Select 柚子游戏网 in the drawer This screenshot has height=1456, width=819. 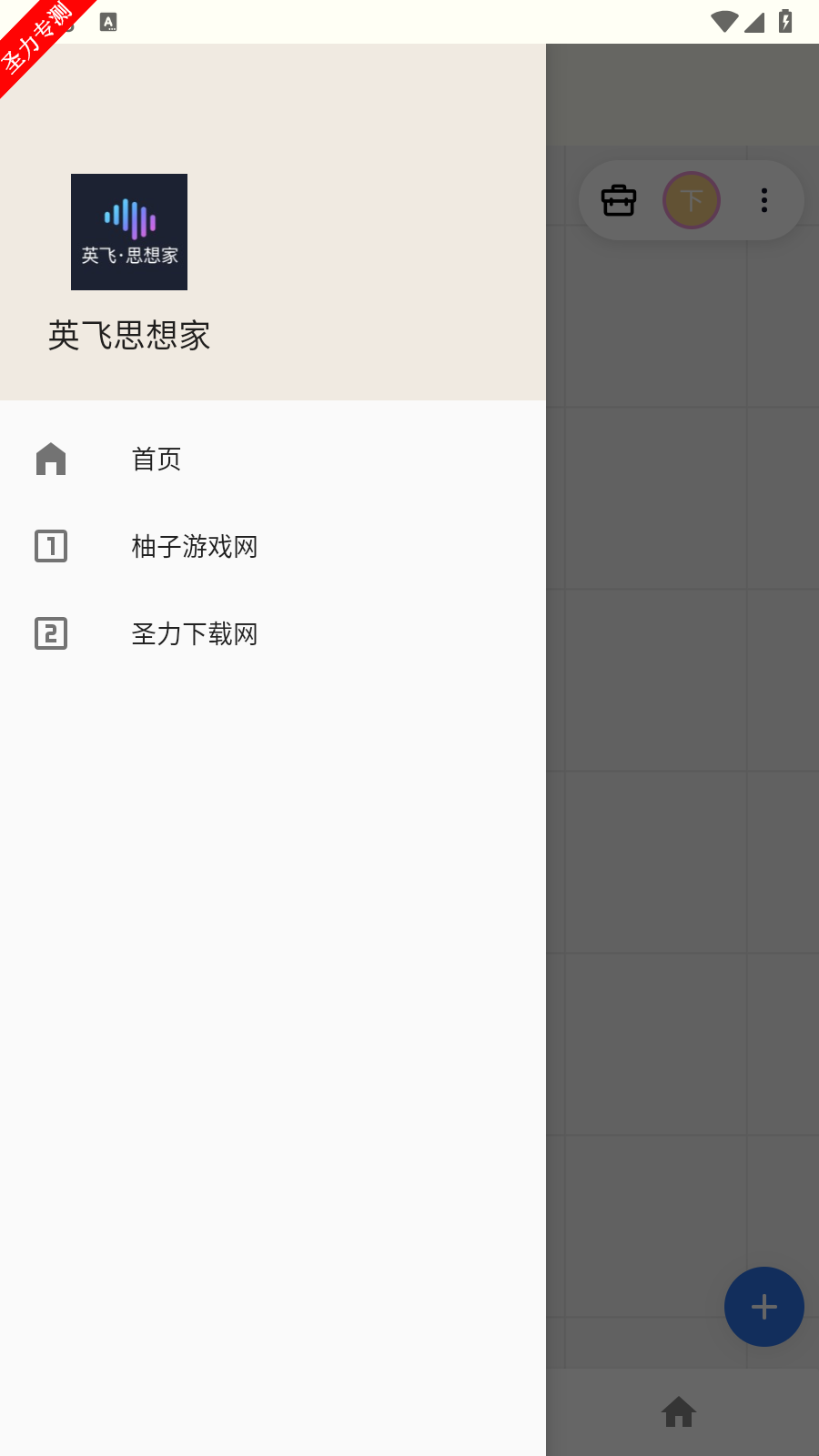click(273, 546)
